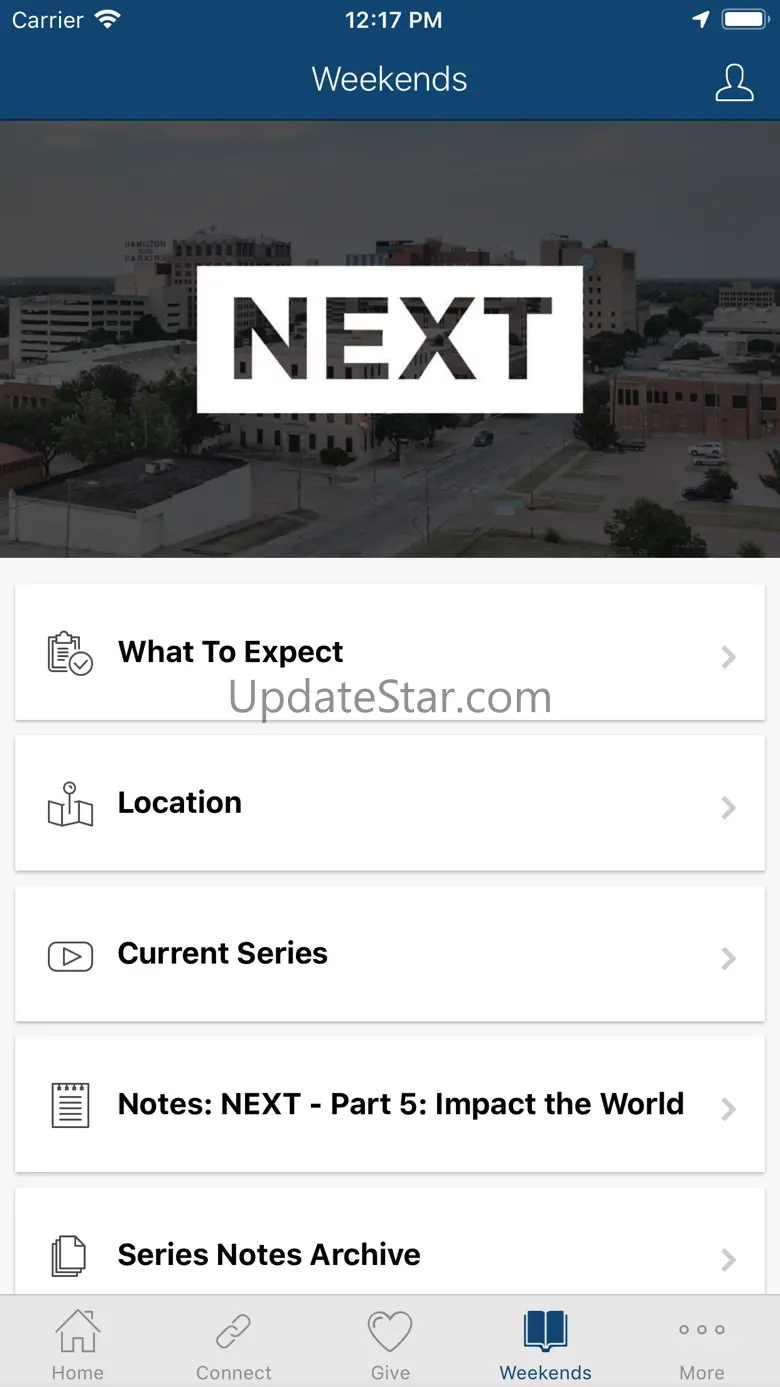
Task: Switch to the Give tab
Action: (x=390, y=1343)
